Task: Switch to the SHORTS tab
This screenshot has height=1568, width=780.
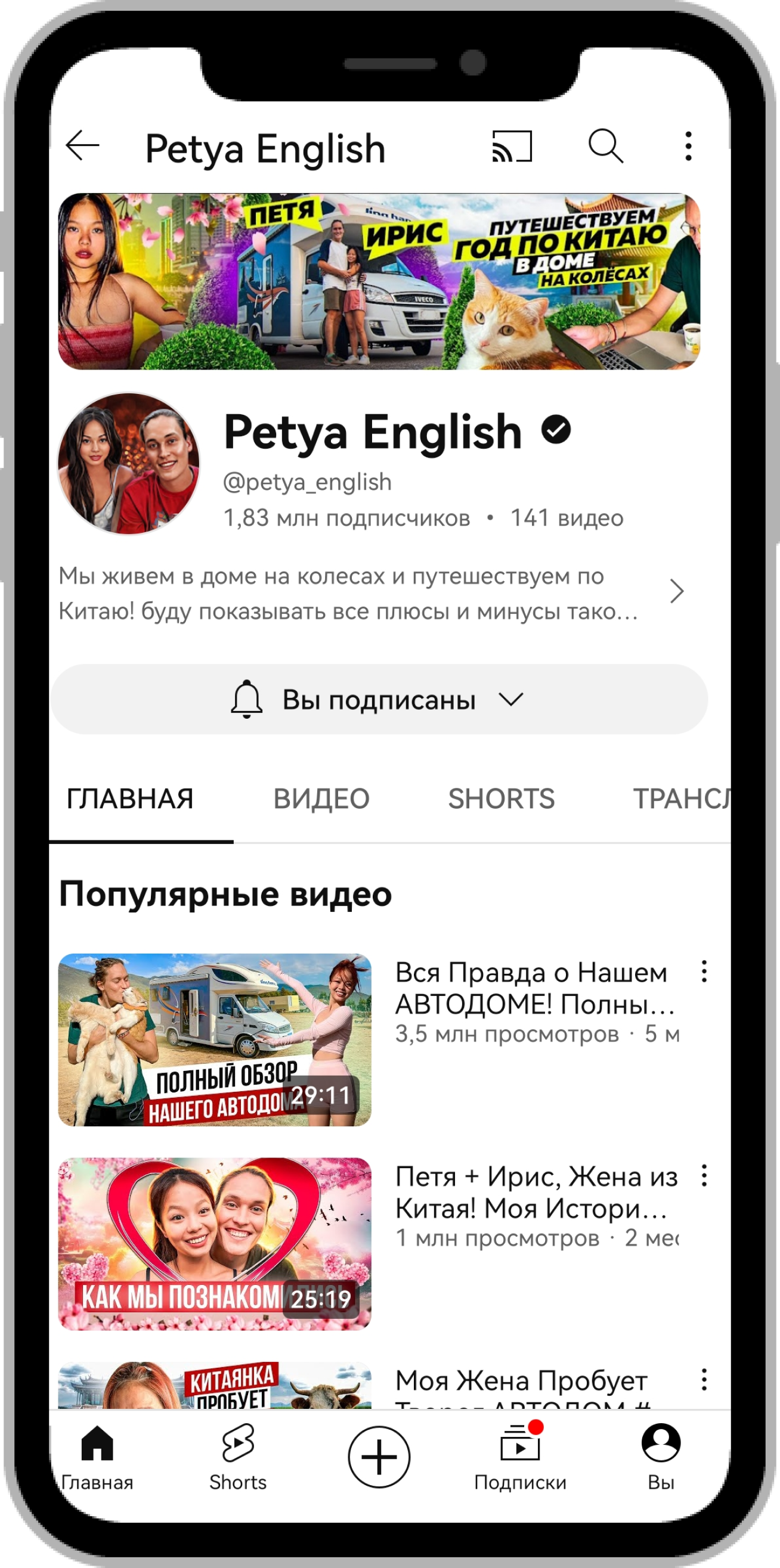Action: [501, 799]
